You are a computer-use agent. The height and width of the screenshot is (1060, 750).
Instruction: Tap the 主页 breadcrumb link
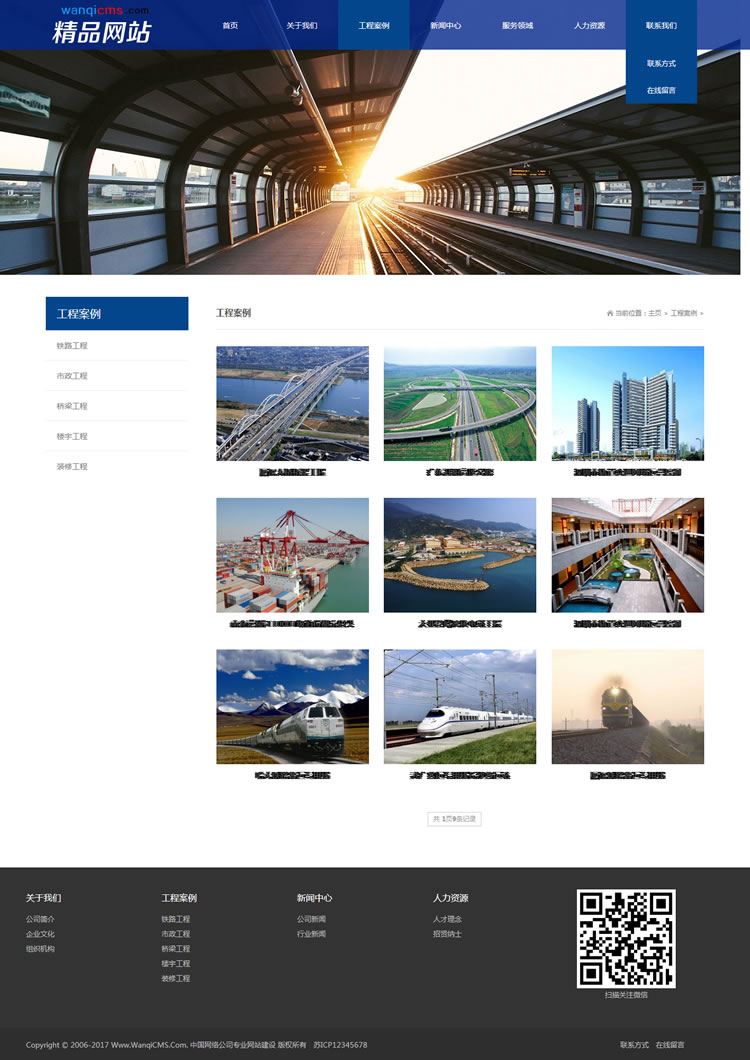tap(655, 314)
